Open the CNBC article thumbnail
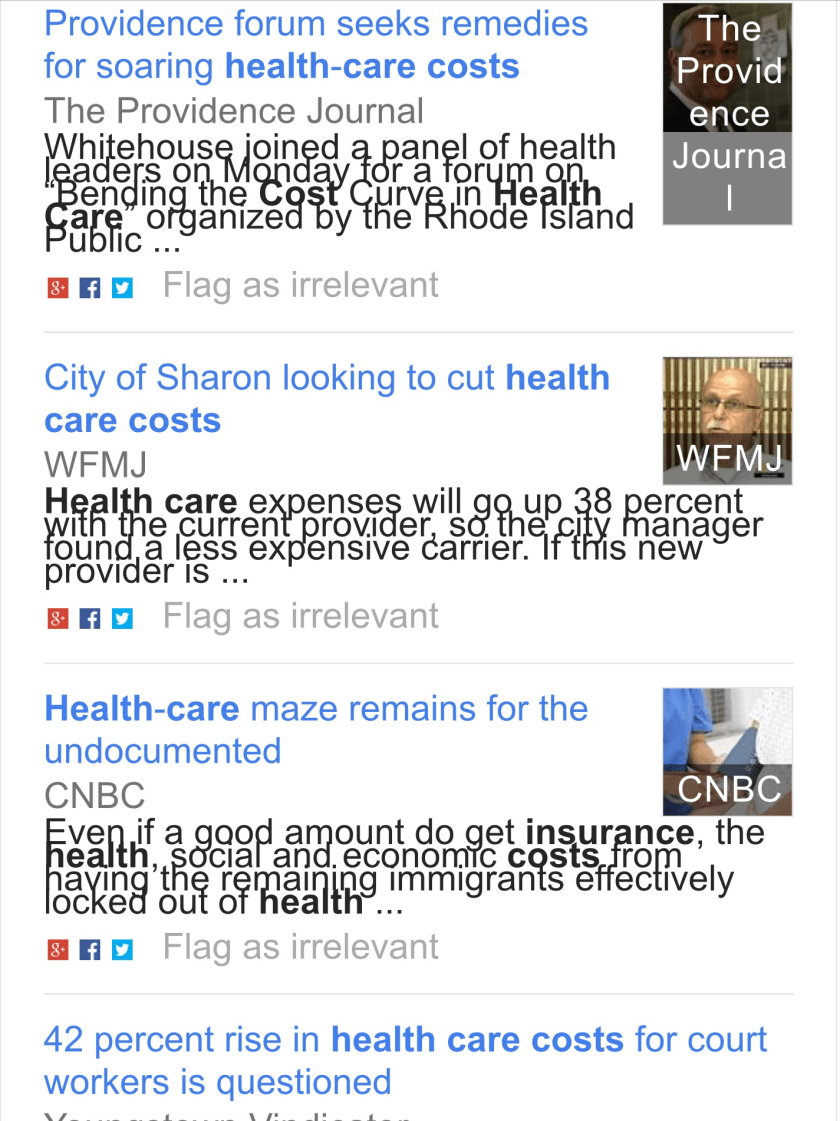This screenshot has height=1121, width=840. (x=727, y=751)
